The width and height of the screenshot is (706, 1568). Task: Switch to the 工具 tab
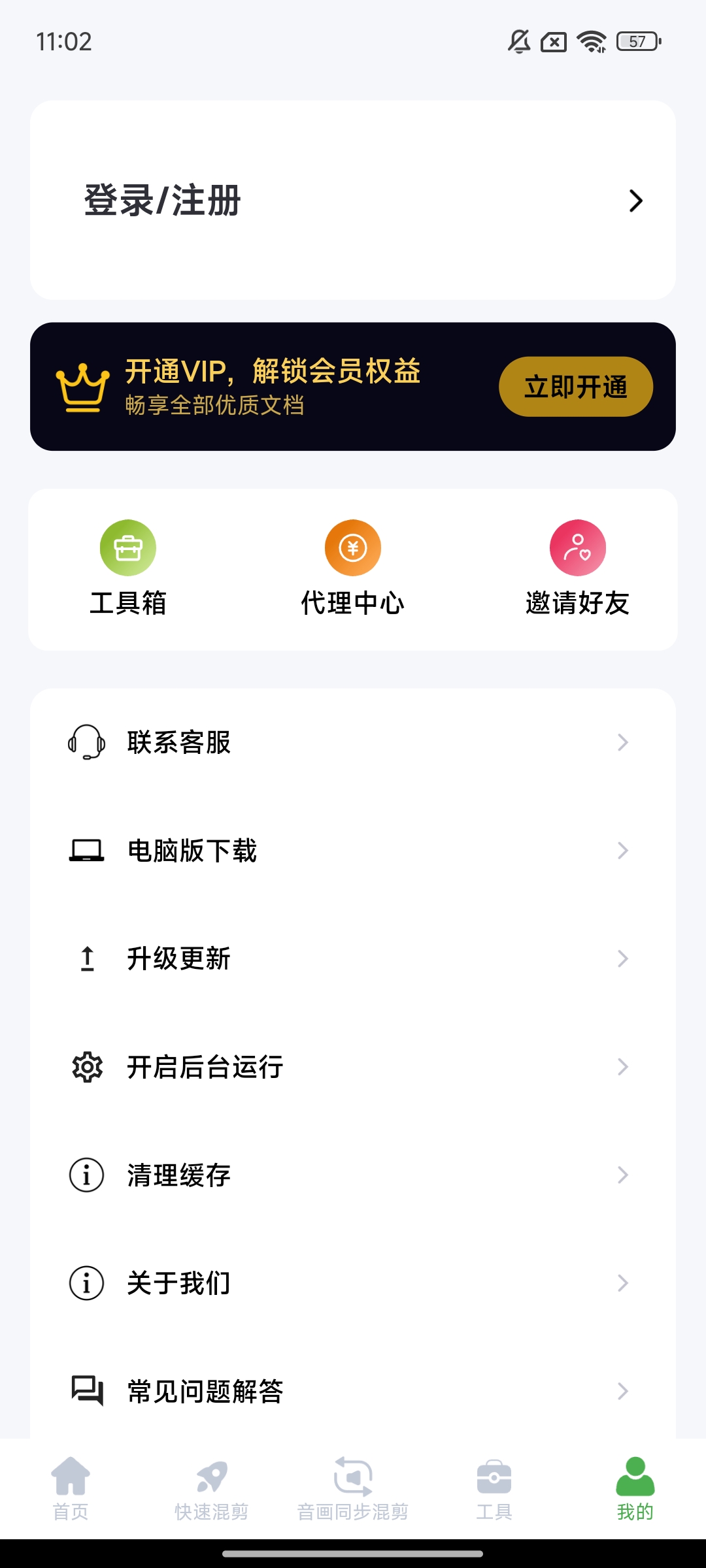tap(494, 1488)
